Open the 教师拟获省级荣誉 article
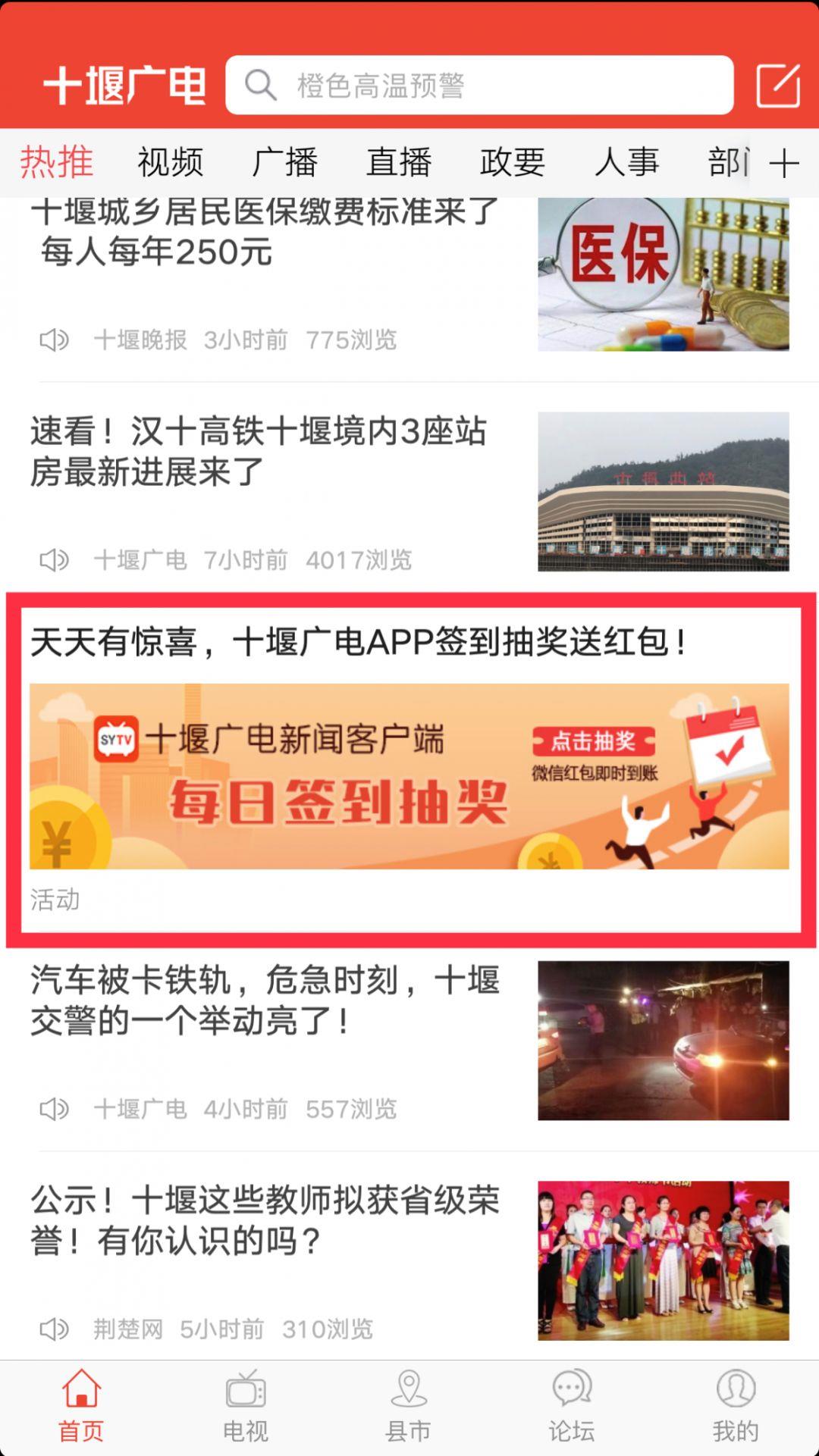 (265, 1220)
